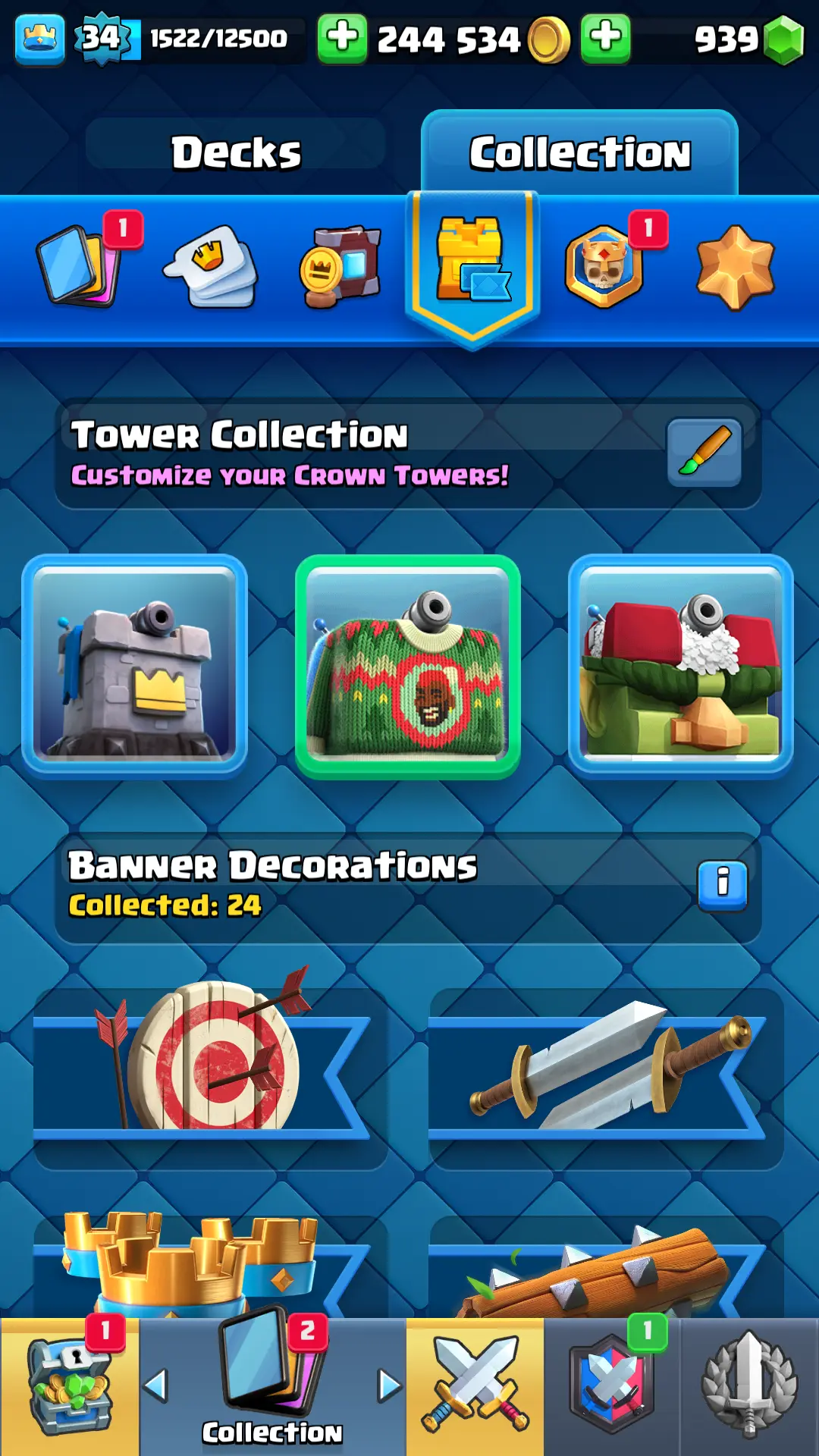Open the Clan shield tab
This screenshot has width=819, height=1456.
(x=611, y=1386)
